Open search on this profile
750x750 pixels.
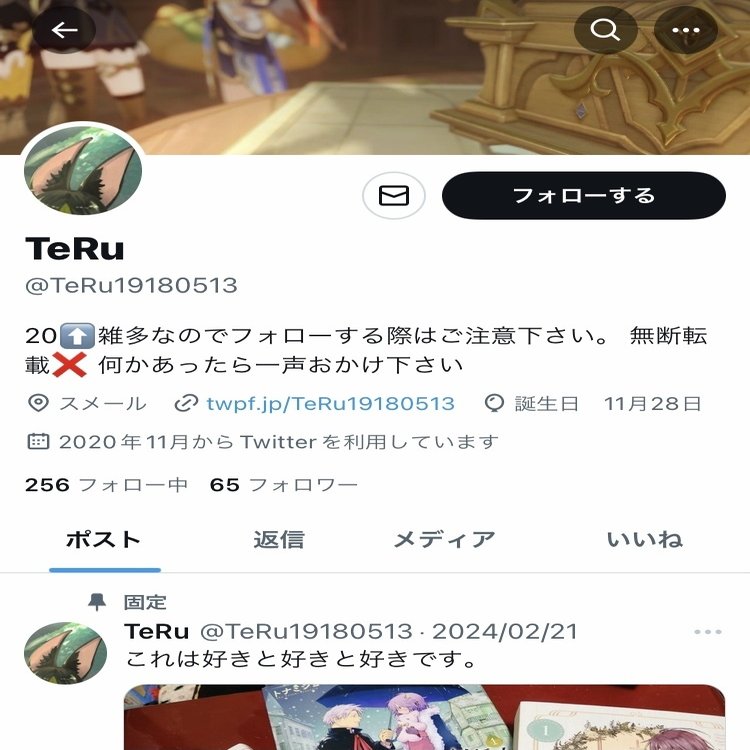605,30
